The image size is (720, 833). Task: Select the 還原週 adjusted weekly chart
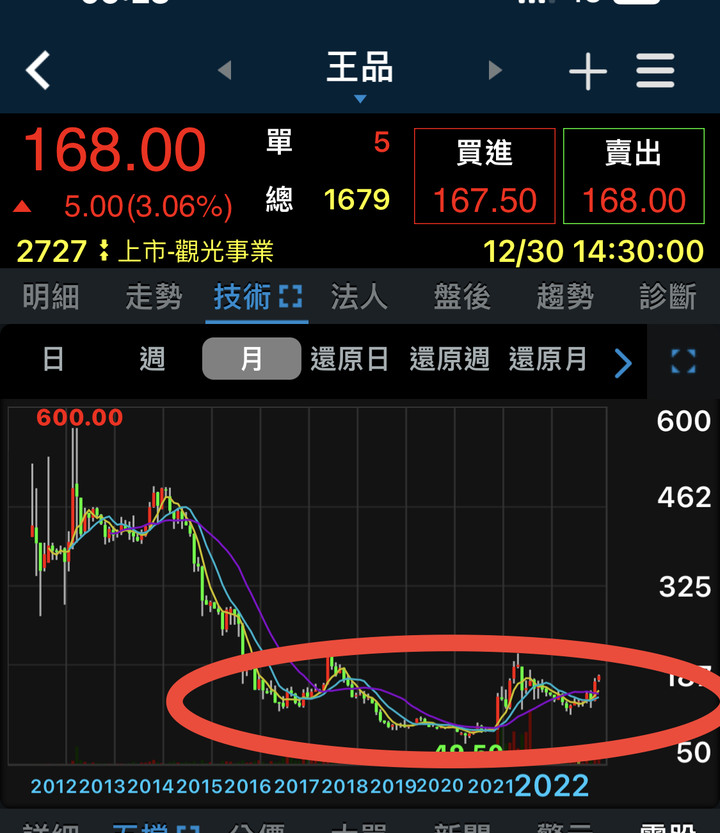449,359
